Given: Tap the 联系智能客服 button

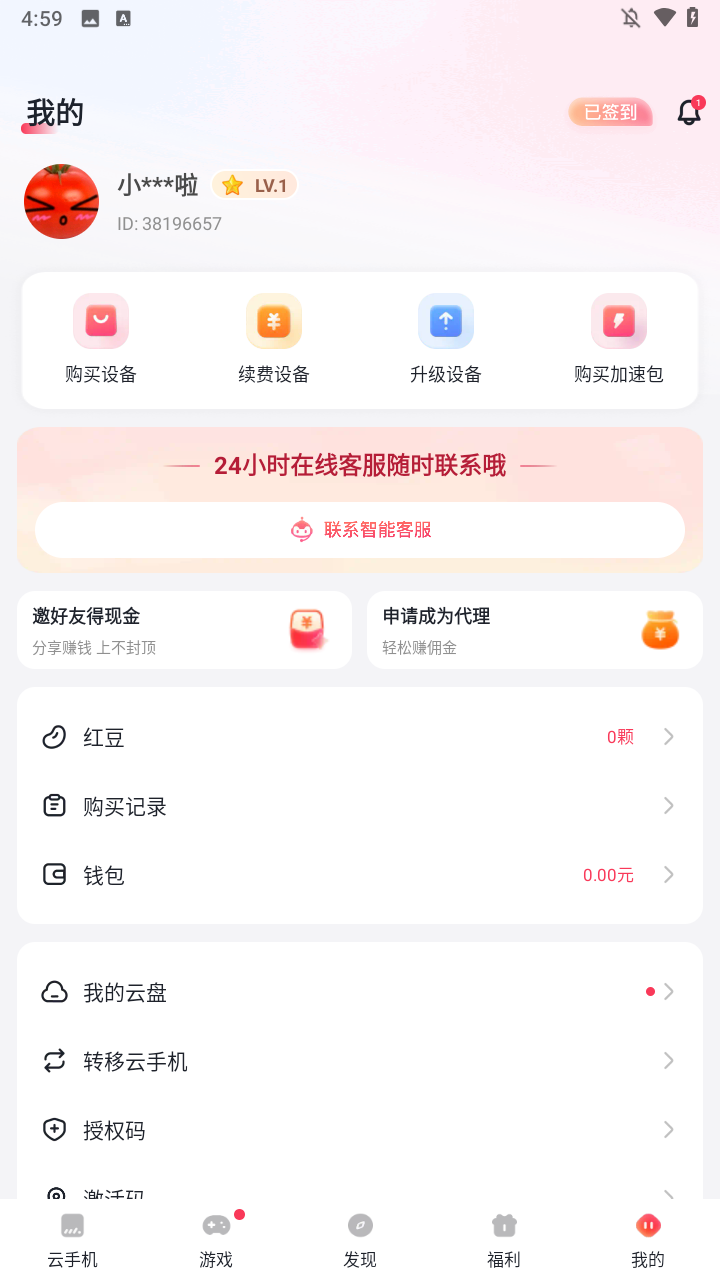Looking at the screenshot, I should click(360, 530).
